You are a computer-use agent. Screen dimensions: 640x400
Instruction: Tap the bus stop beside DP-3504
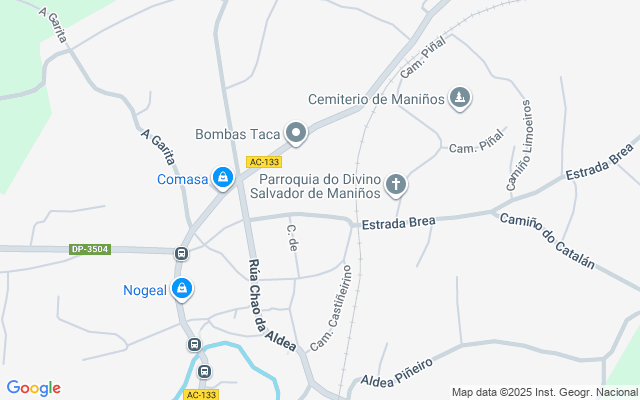coord(181,254)
